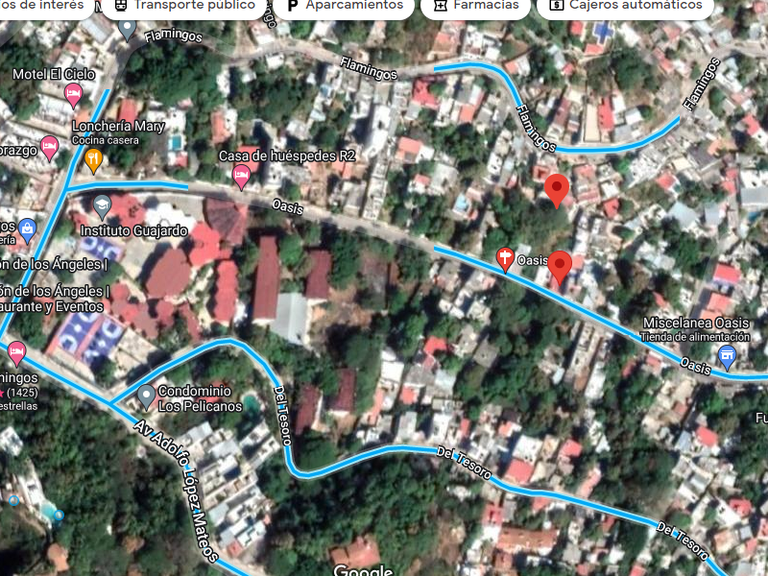Viewport: 768px width, 576px height.
Task: Open Miscelanea Oasis store marker
Action: tap(728, 356)
